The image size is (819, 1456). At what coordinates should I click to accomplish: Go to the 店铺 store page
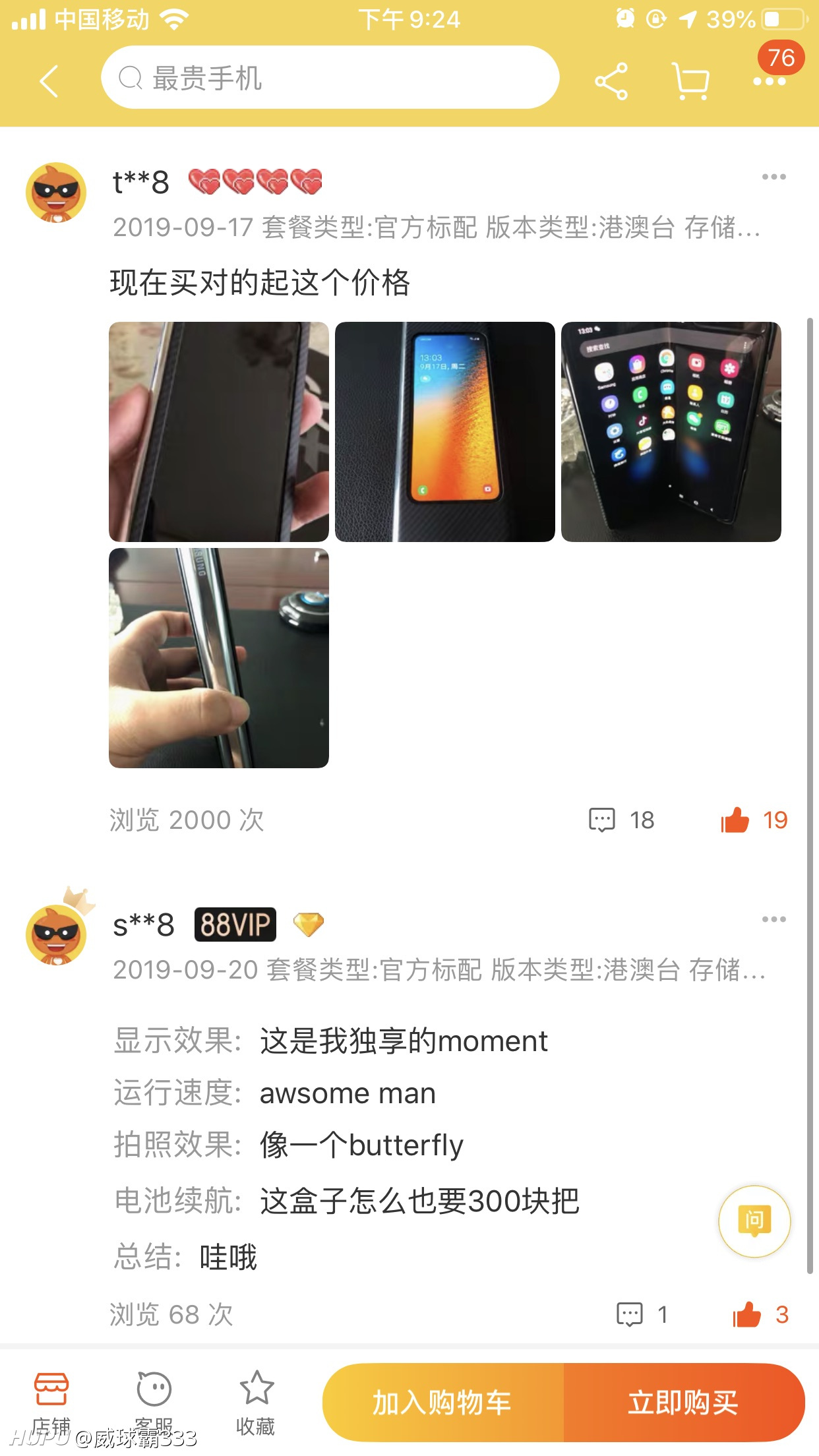point(51,1403)
